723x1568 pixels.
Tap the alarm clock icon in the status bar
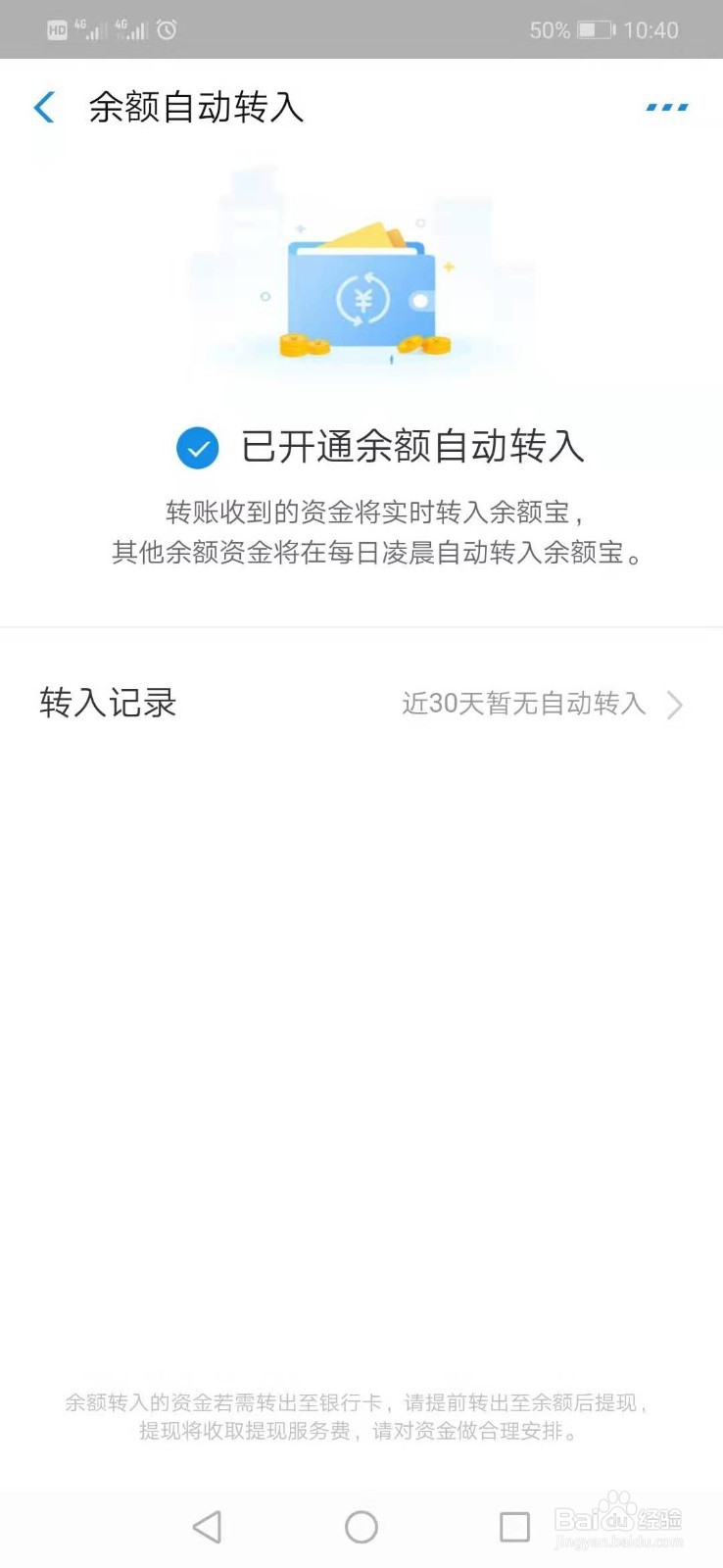[167, 29]
